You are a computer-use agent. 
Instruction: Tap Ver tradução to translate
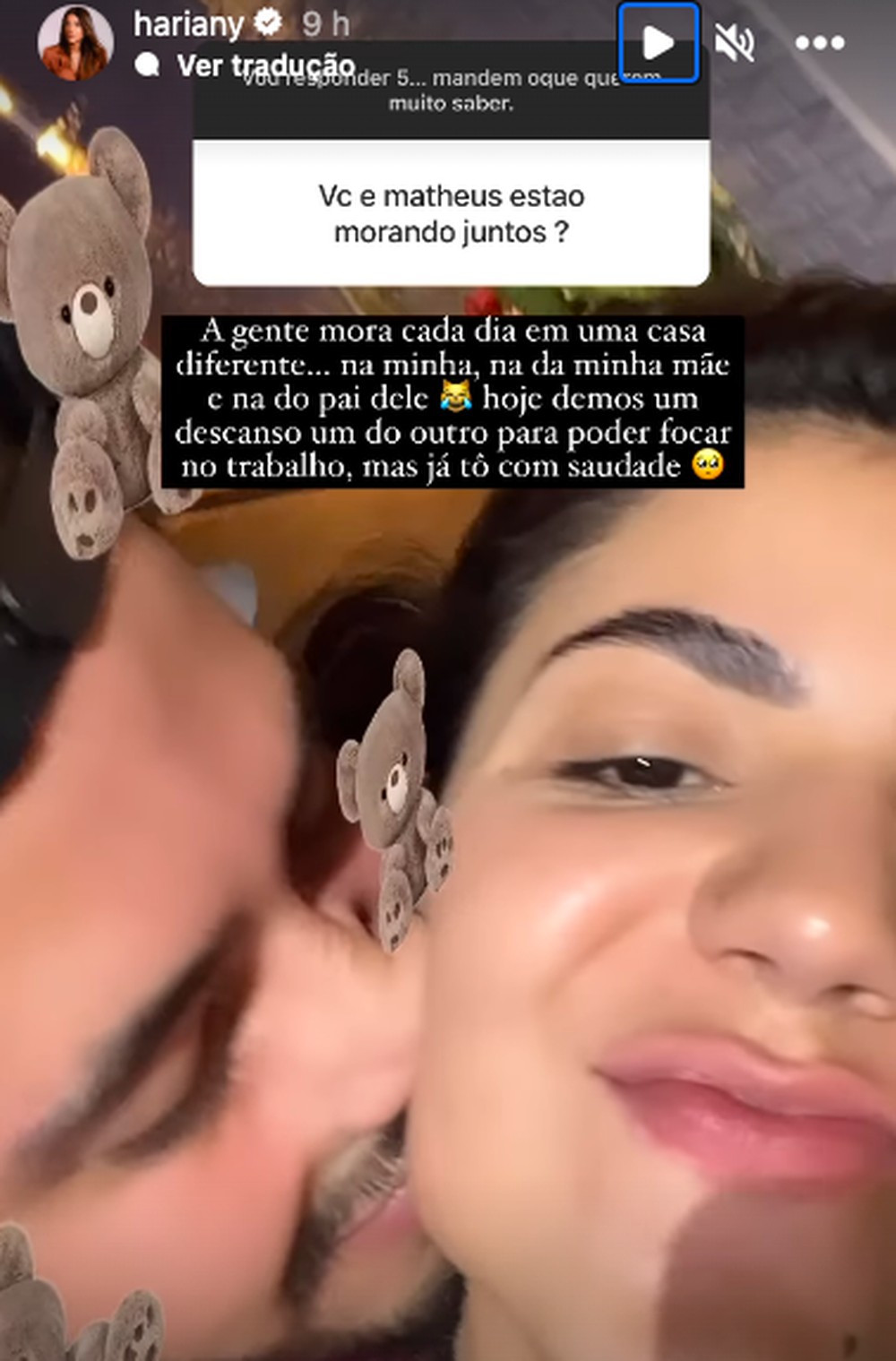coord(265,65)
